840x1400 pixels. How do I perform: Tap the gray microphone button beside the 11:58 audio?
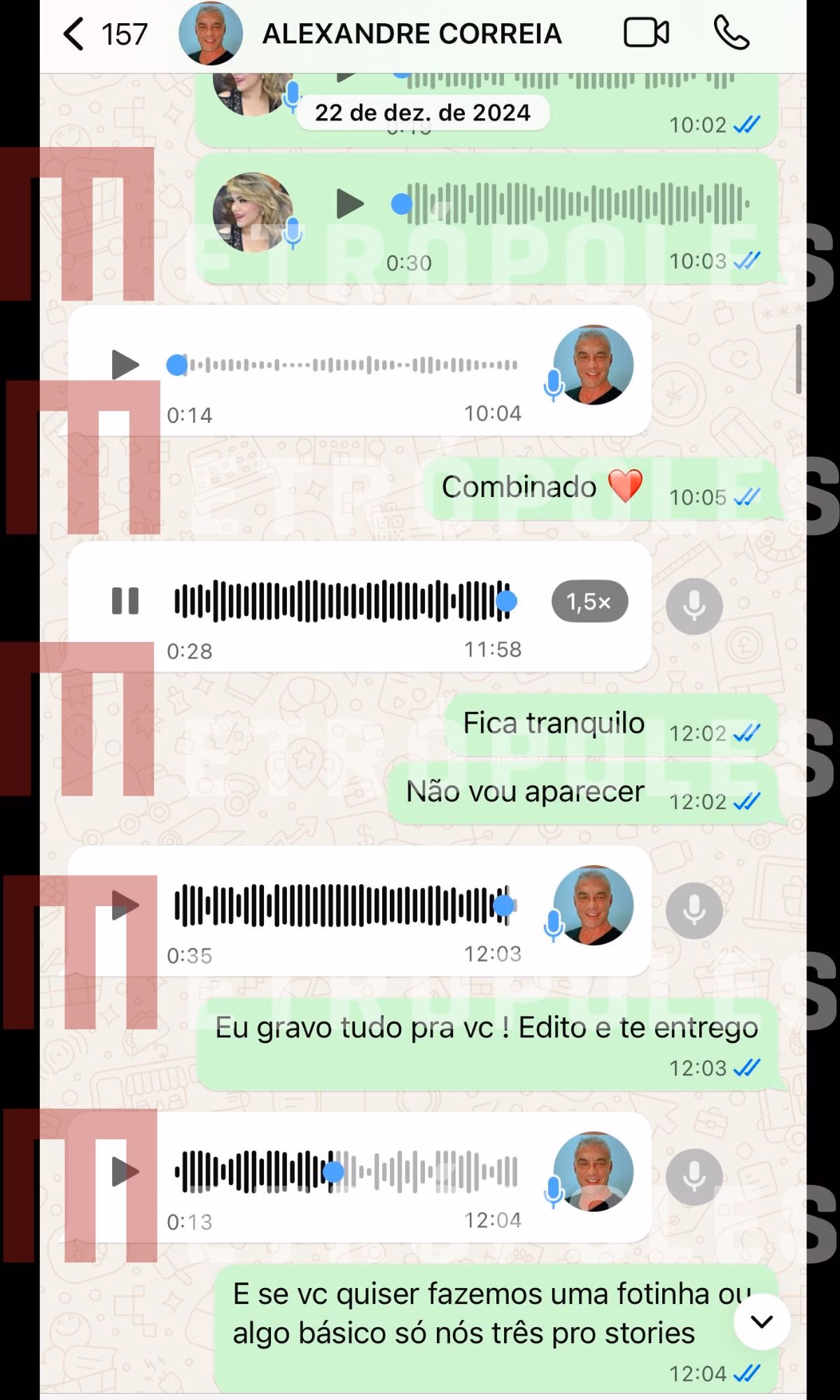[x=694, y=606]
